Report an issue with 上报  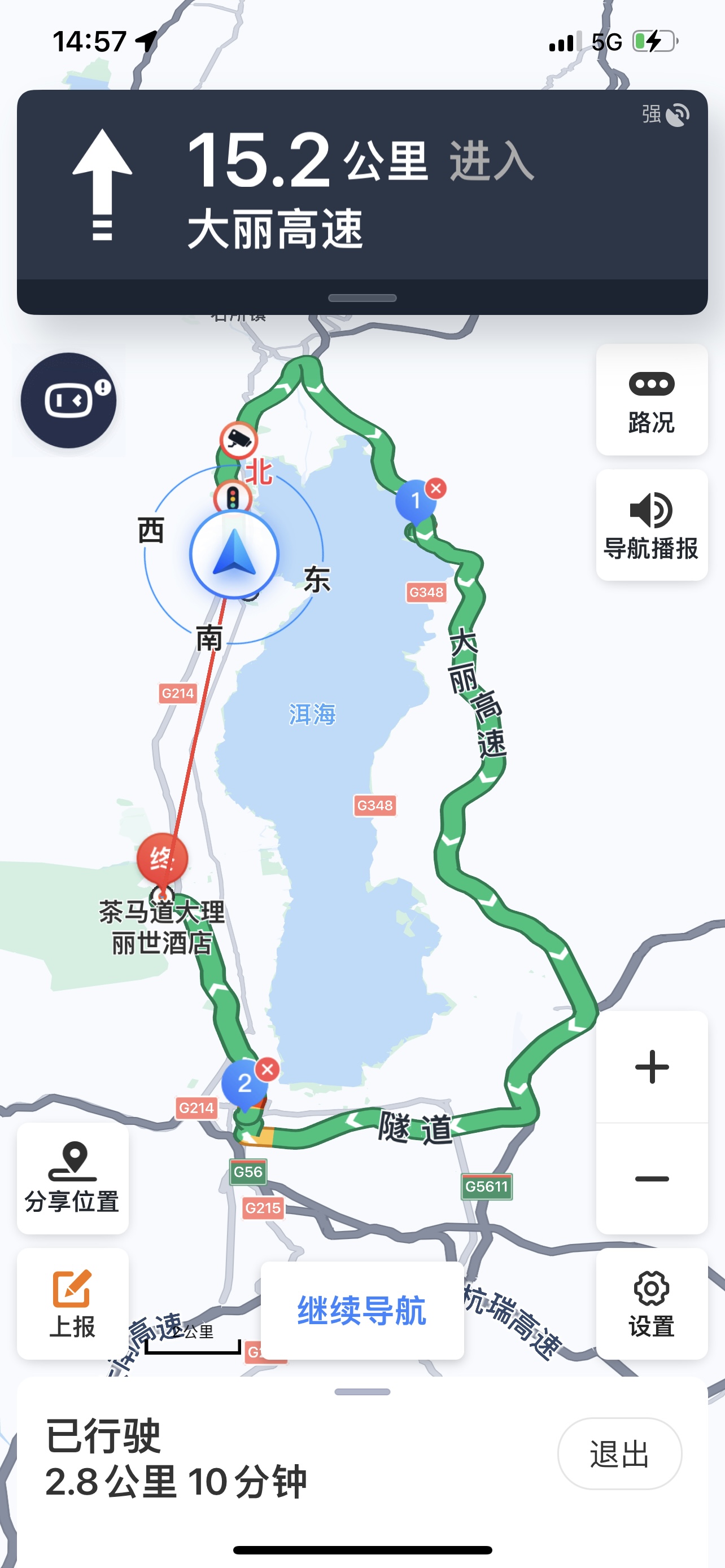(72, 1304)
